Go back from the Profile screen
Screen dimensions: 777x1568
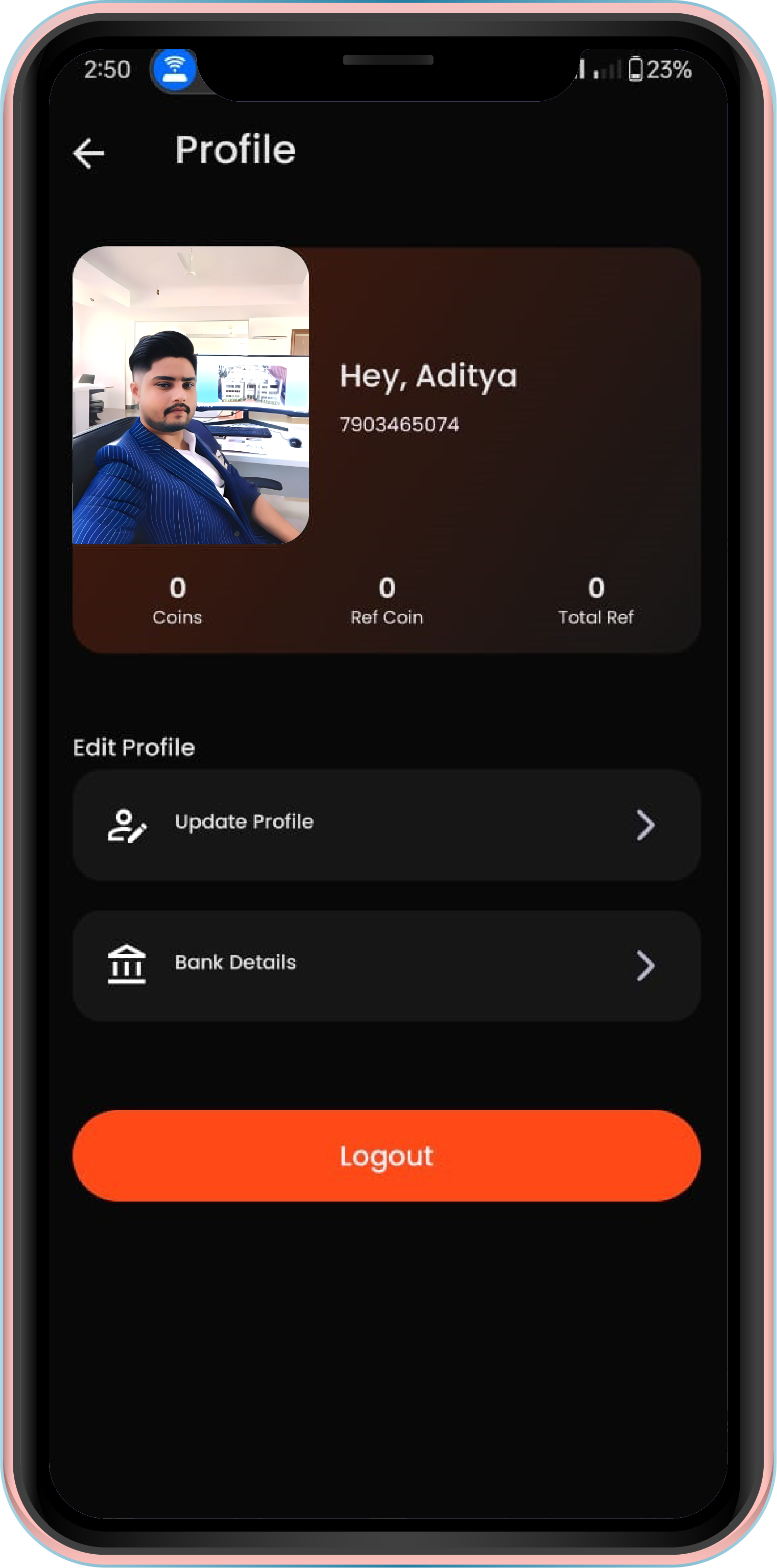(x=89, y=152)
